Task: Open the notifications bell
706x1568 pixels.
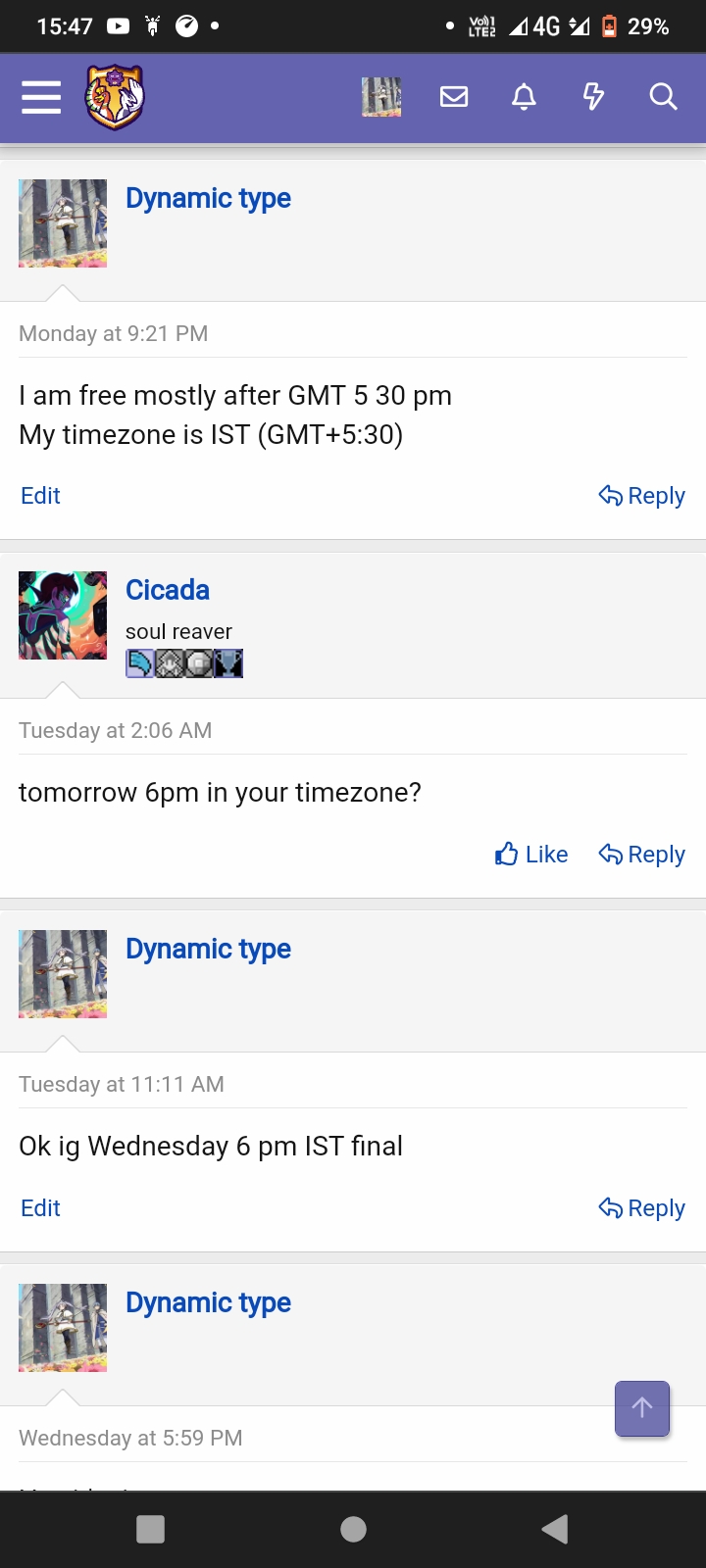Action: 525,96
